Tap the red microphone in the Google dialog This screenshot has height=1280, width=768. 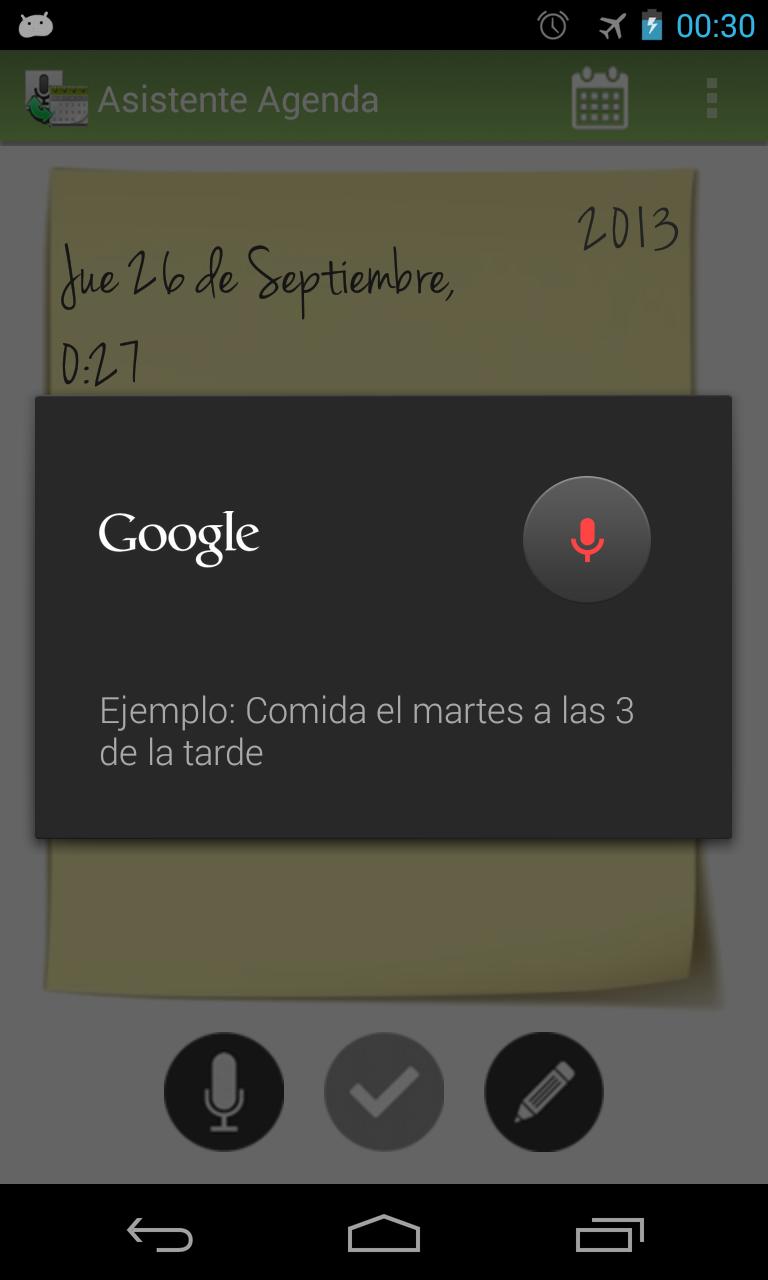587,540
